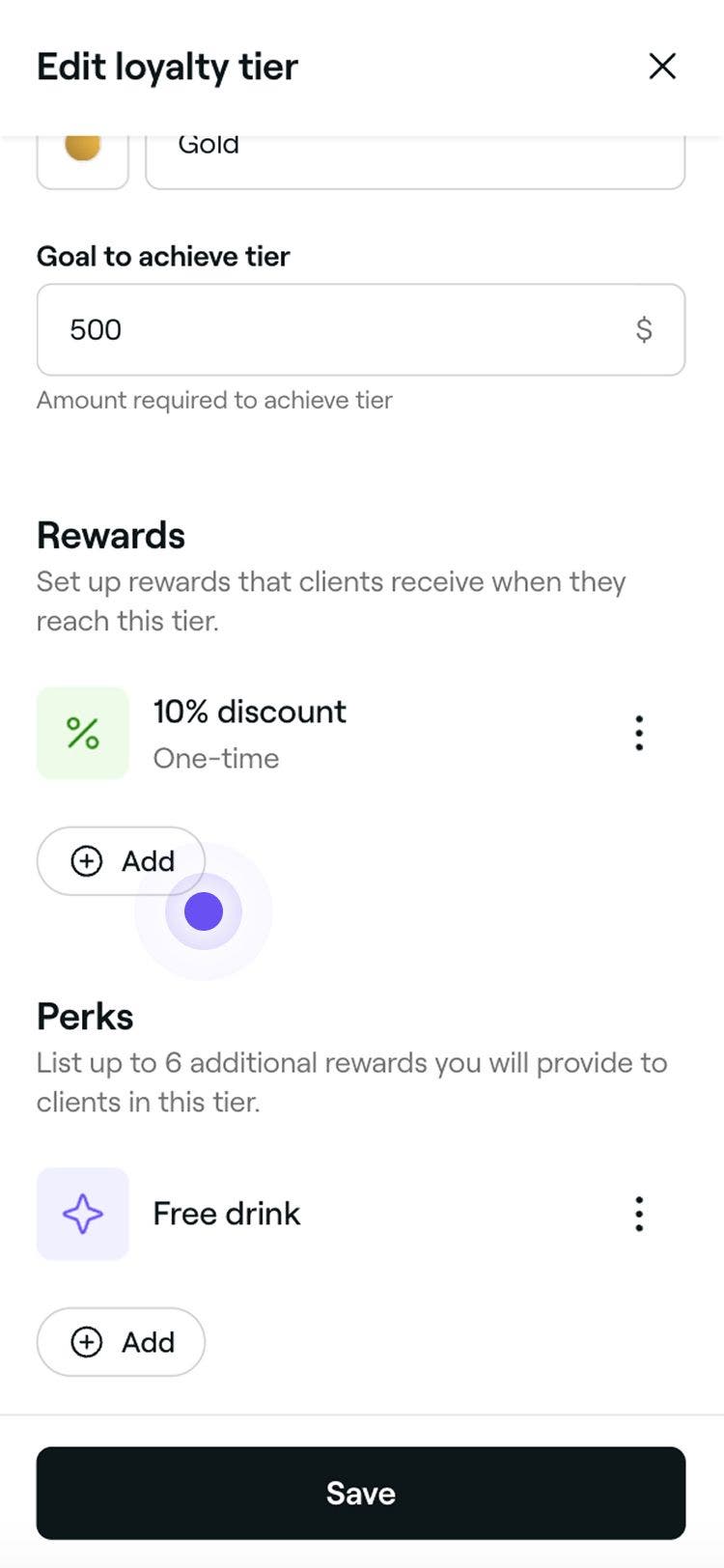Add a new reward under Rewards
The width and height of the screenshot is (724, 1568).
(x=122, y=861)
